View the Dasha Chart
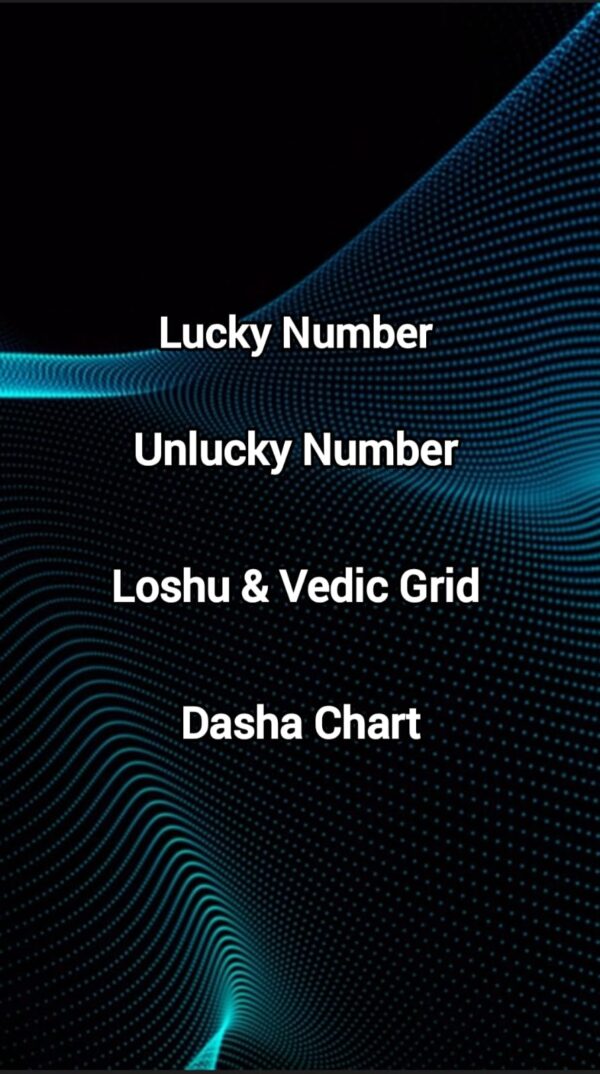 coord(300,722)
